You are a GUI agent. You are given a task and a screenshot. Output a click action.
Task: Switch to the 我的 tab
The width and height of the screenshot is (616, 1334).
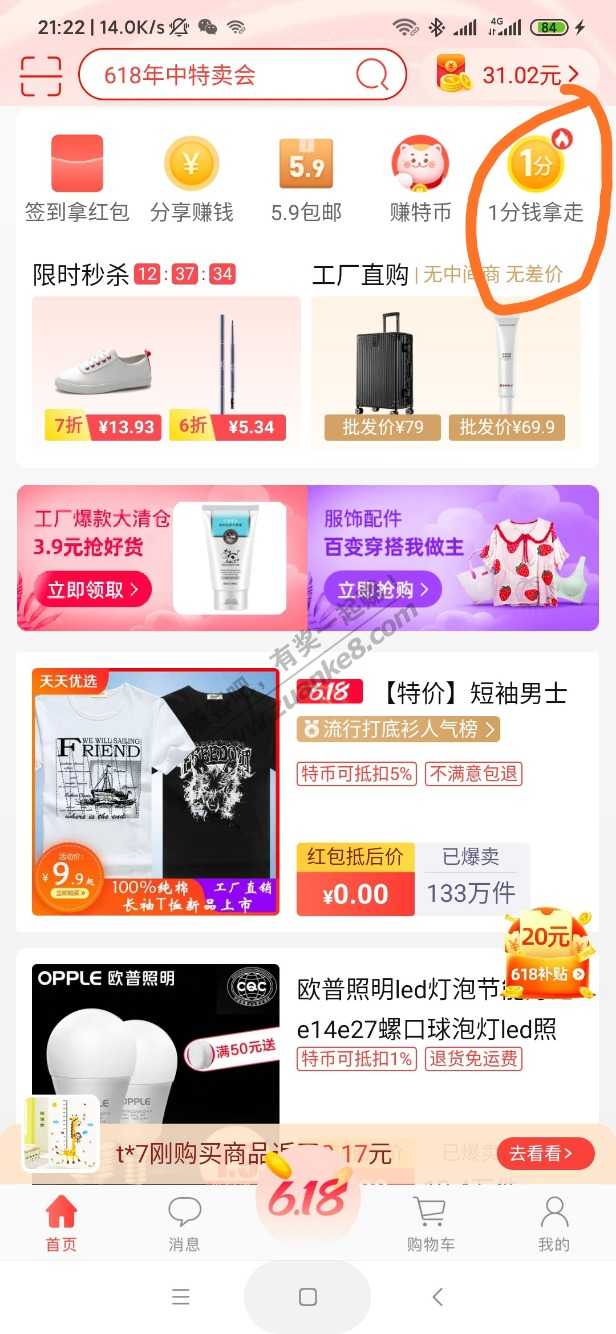pyautogui.click(x=553, y=1222)
